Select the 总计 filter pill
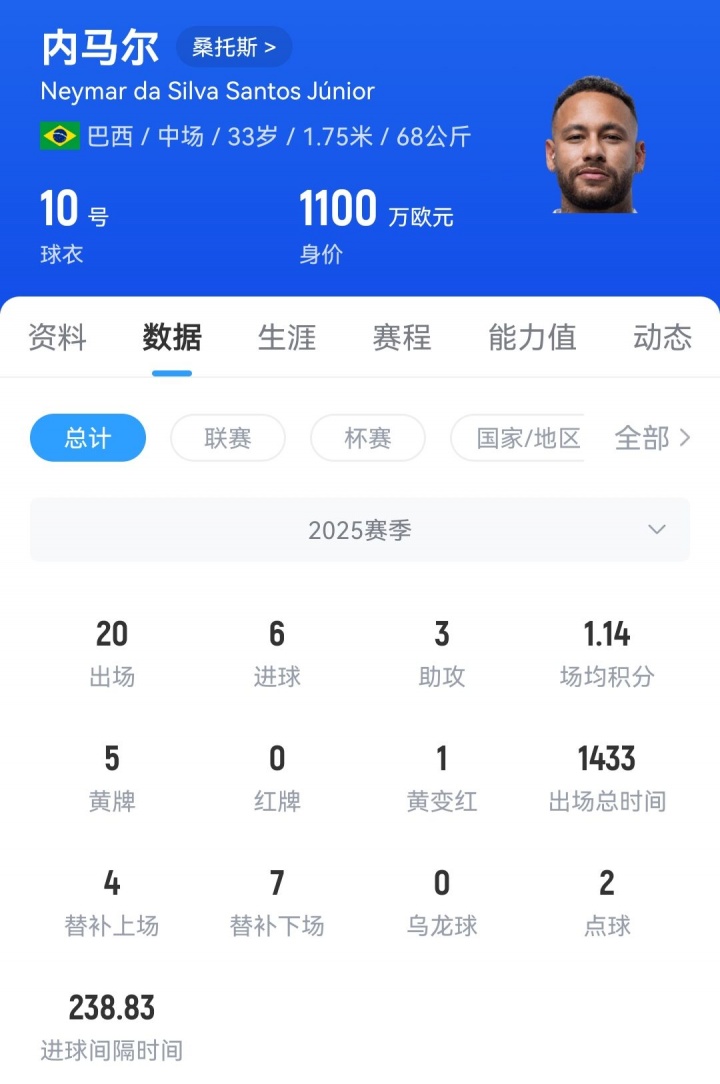Viewport: 720px width, 1084px height. click(x=87, y=438)
